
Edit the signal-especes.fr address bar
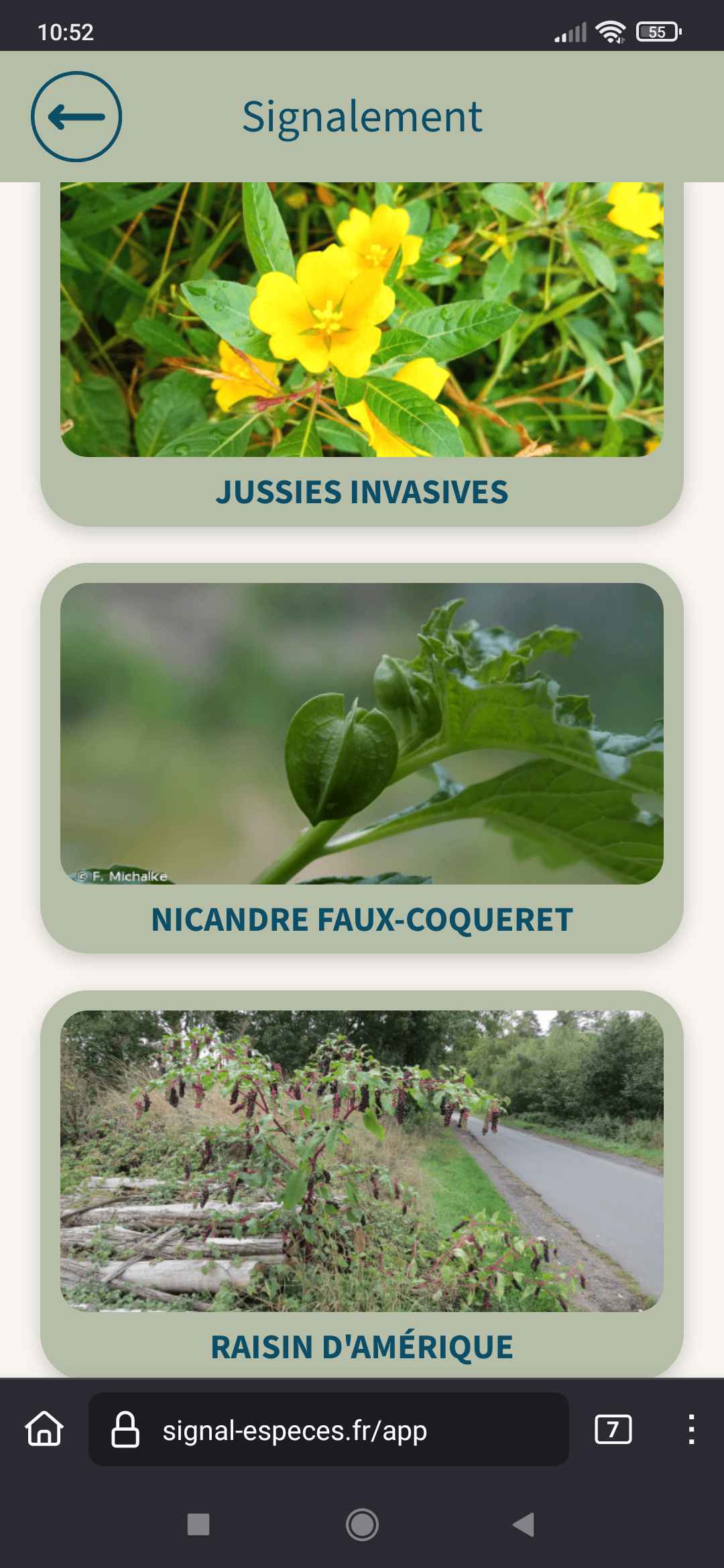[x=328, y=1429]
